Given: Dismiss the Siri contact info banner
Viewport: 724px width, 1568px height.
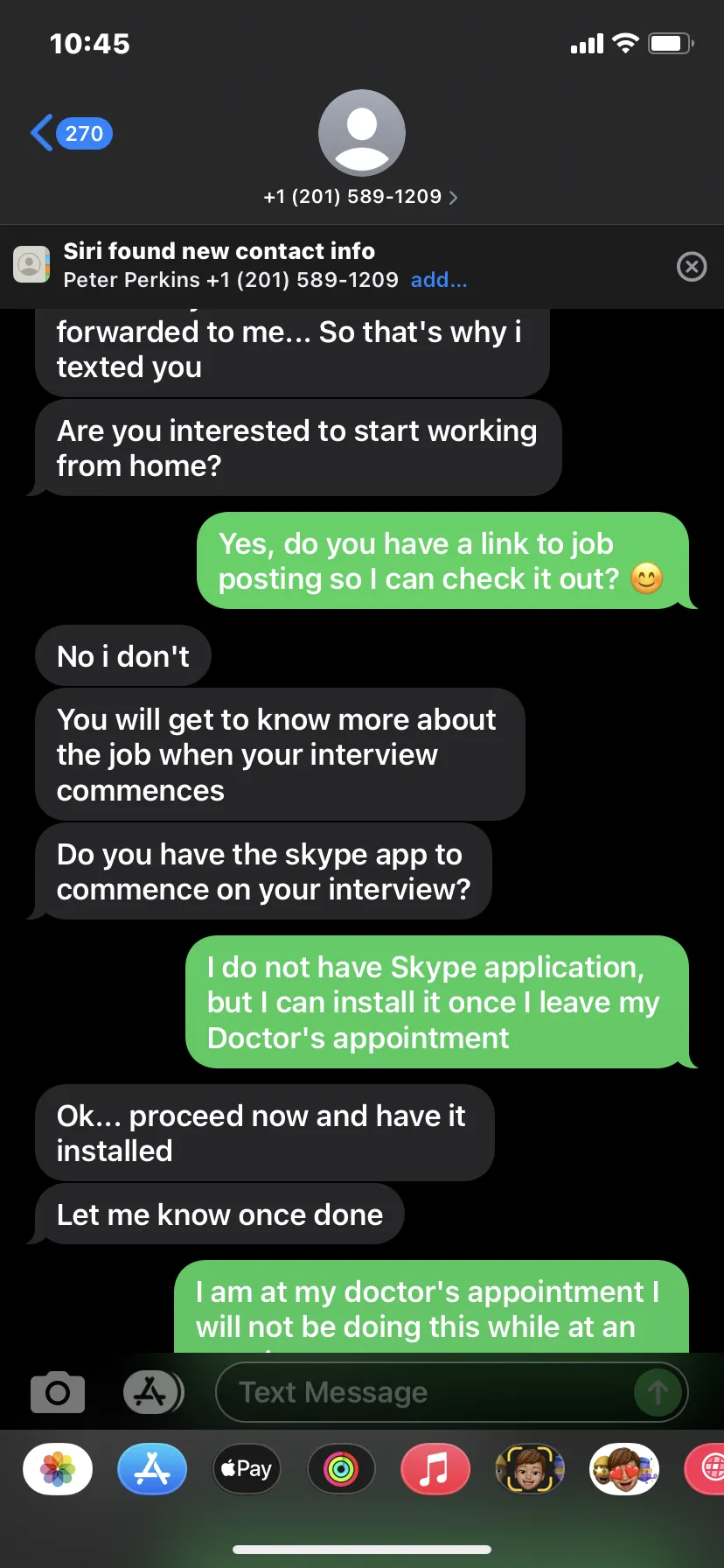Looking at the screenshot, I should pyautogui.click(x=692, y=266).
